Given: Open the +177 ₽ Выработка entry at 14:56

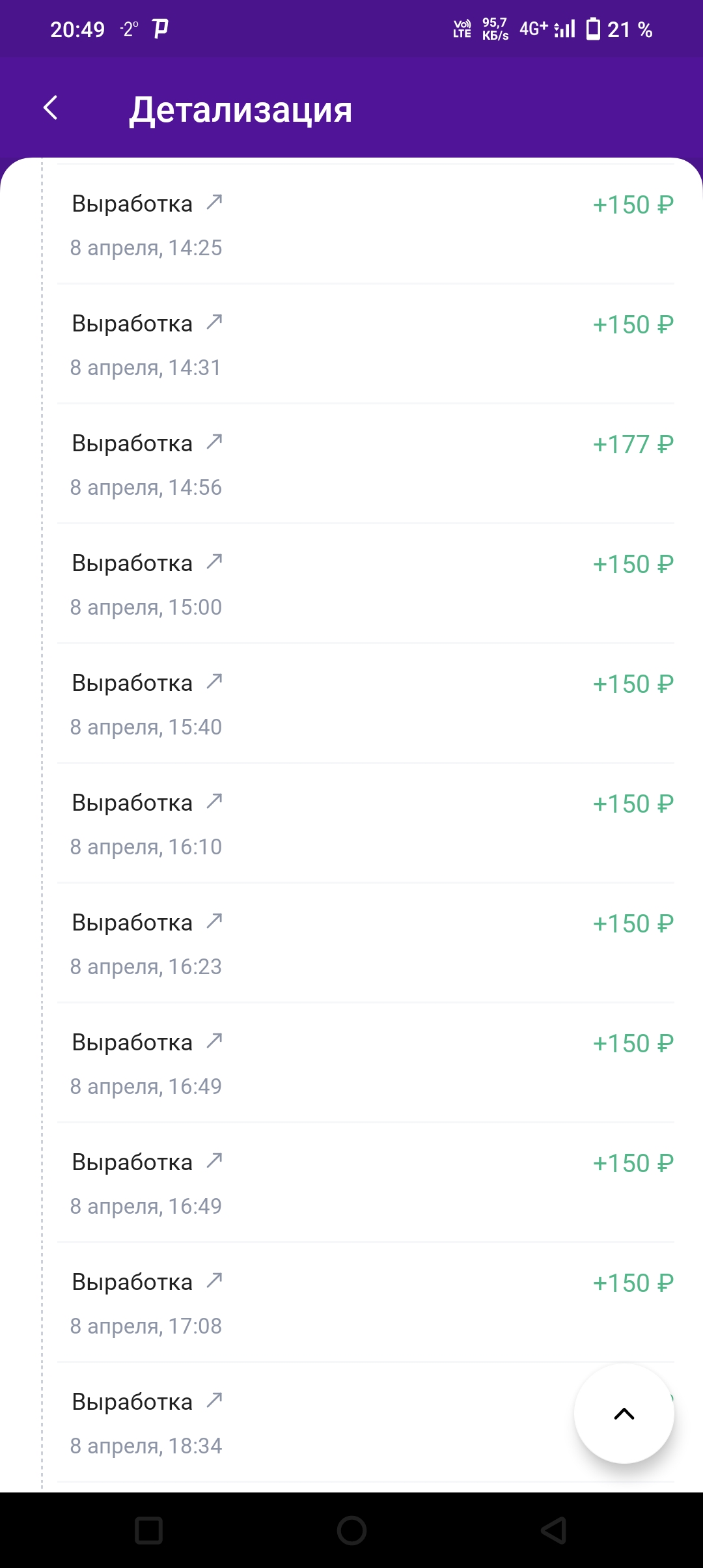Looking at the screenshot, I should click(365, 464).
